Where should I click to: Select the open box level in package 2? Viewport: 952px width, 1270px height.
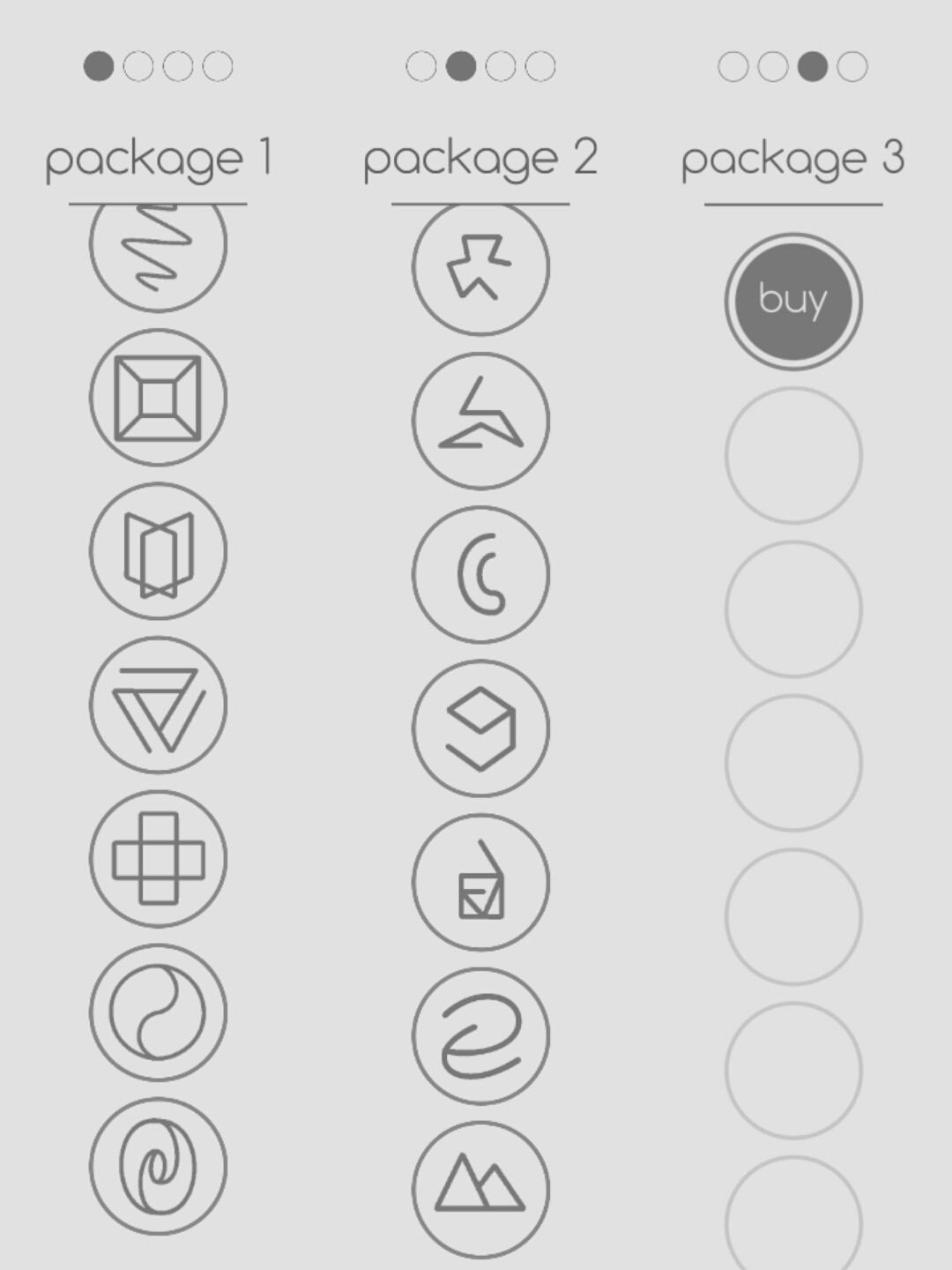tap(480, 728)
